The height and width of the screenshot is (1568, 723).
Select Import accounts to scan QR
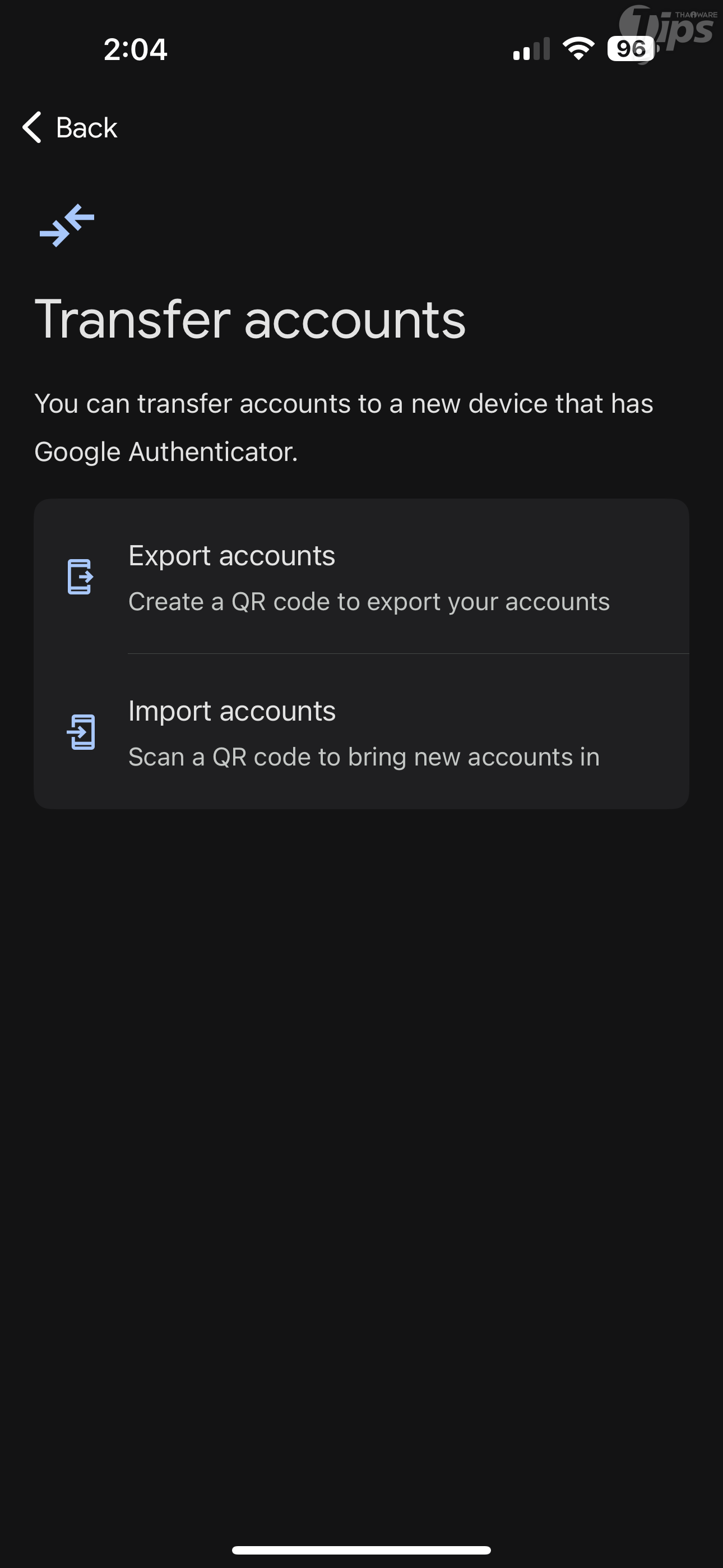pos(360,732)
